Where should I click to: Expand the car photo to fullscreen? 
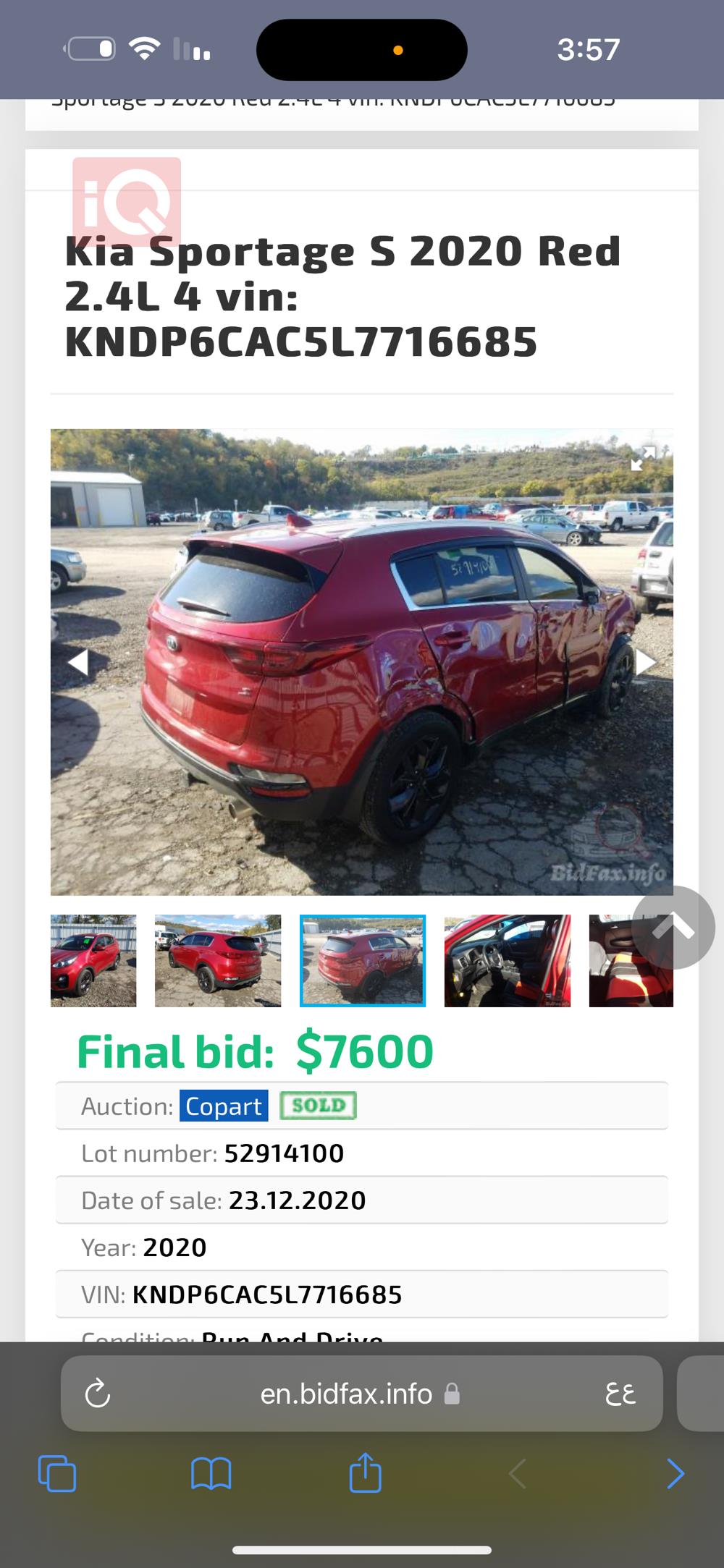[x=643, y=459]
